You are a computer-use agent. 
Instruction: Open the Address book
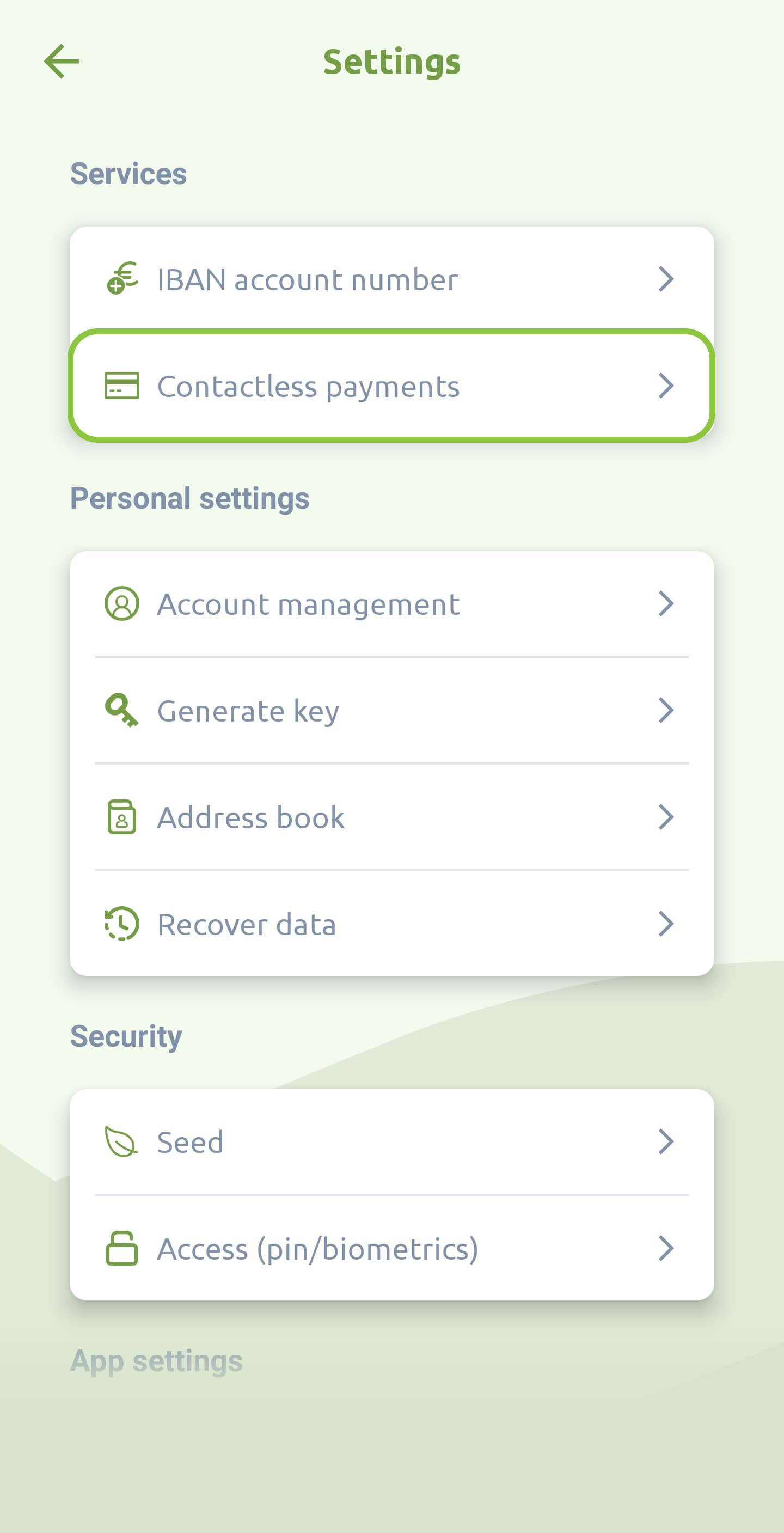coord(391,817)
